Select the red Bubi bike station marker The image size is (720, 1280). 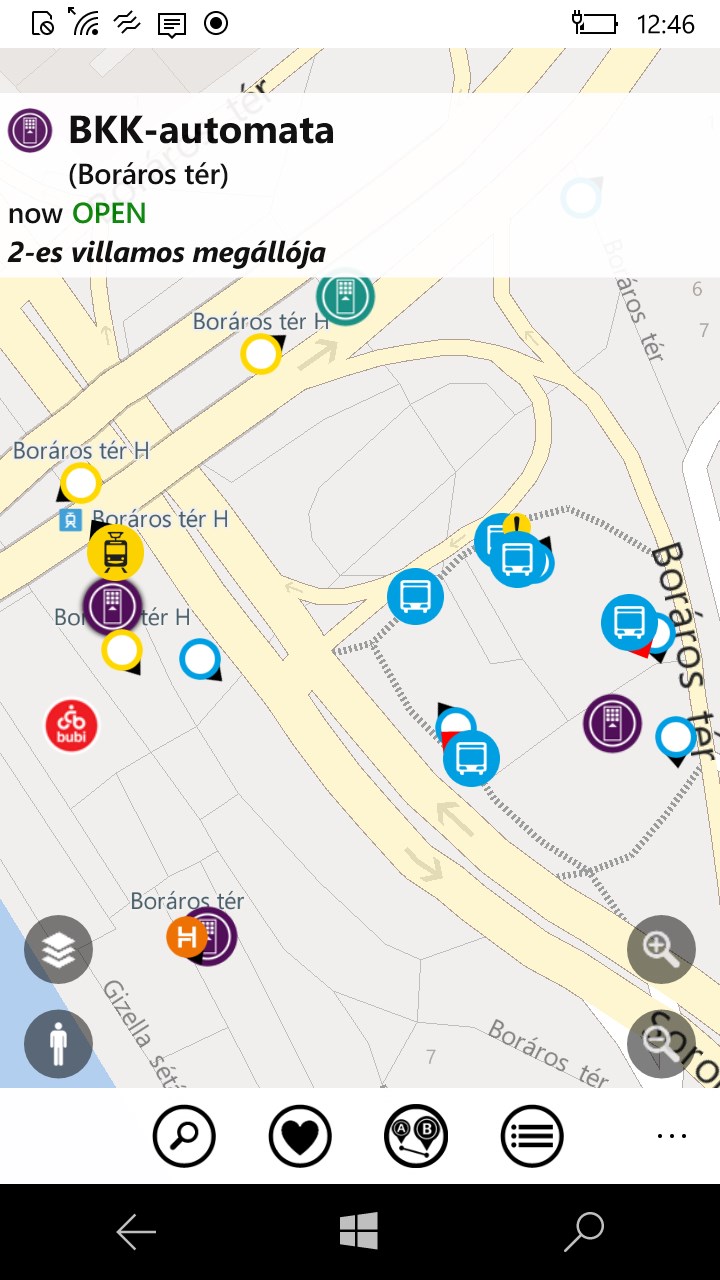[71, 726]
